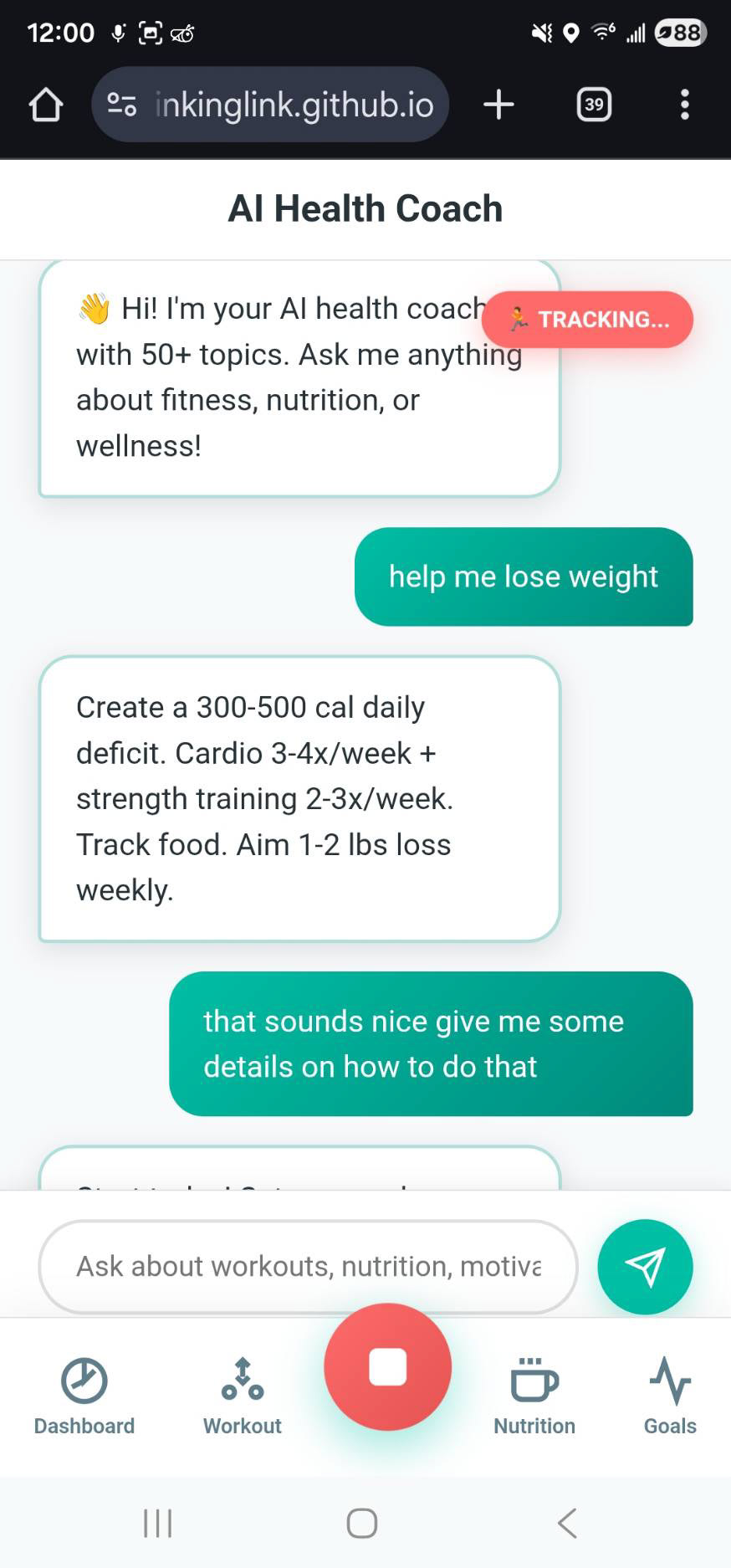Open the browser overflow menu
The height and width of the screenshot is (1568, 731).
click(684, 105)
